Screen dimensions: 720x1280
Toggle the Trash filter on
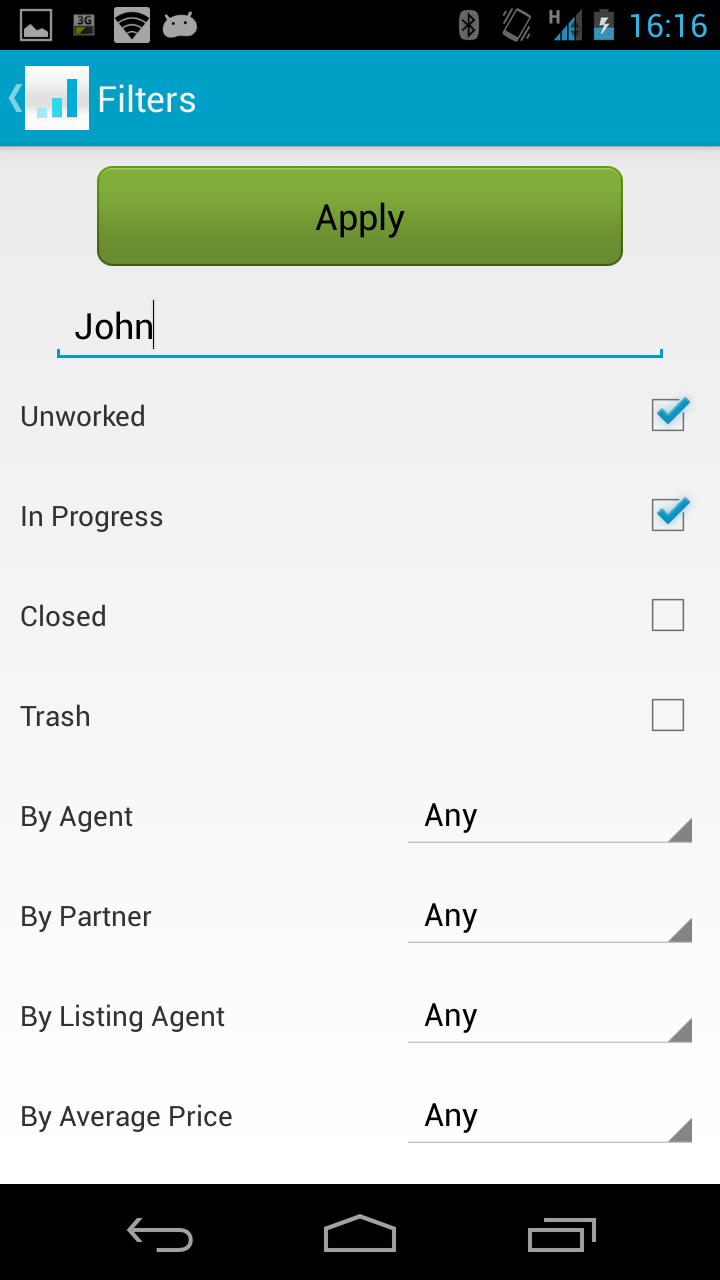[667, 715]
